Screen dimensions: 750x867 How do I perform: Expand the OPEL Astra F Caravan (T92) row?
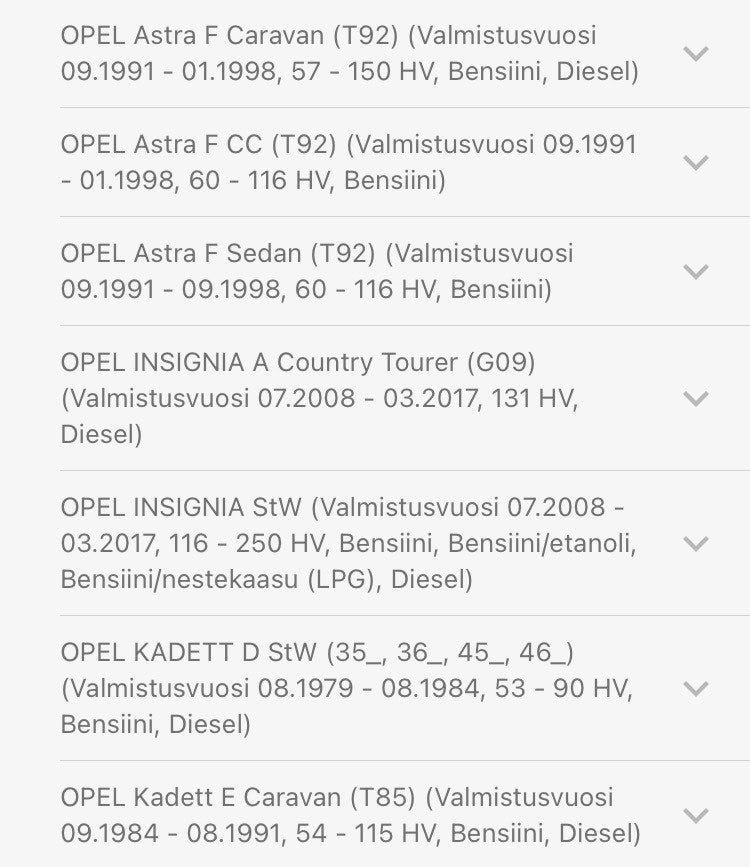click(x=695, y=54)
